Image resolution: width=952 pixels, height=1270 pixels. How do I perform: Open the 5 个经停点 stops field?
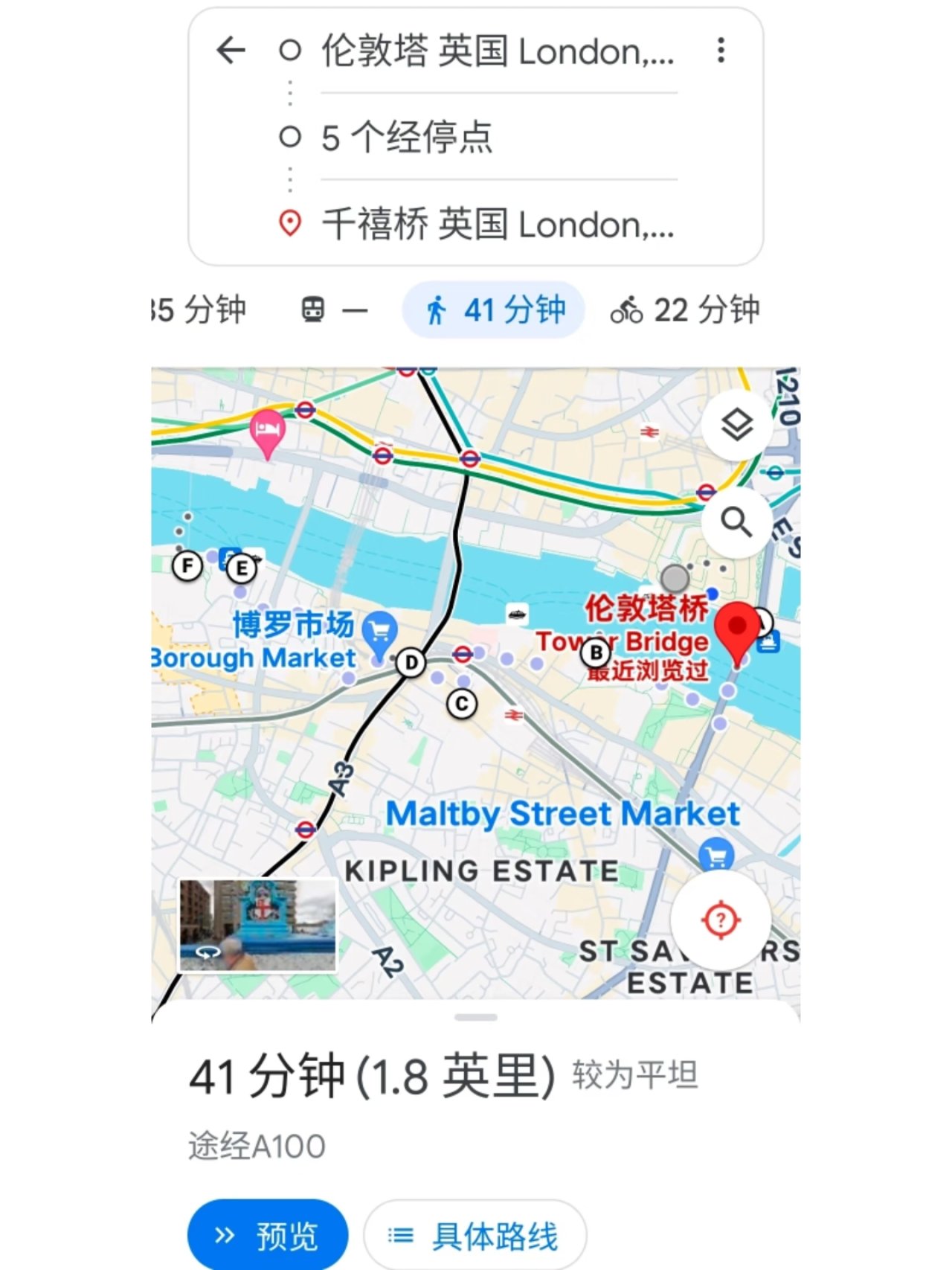point(498,138)
